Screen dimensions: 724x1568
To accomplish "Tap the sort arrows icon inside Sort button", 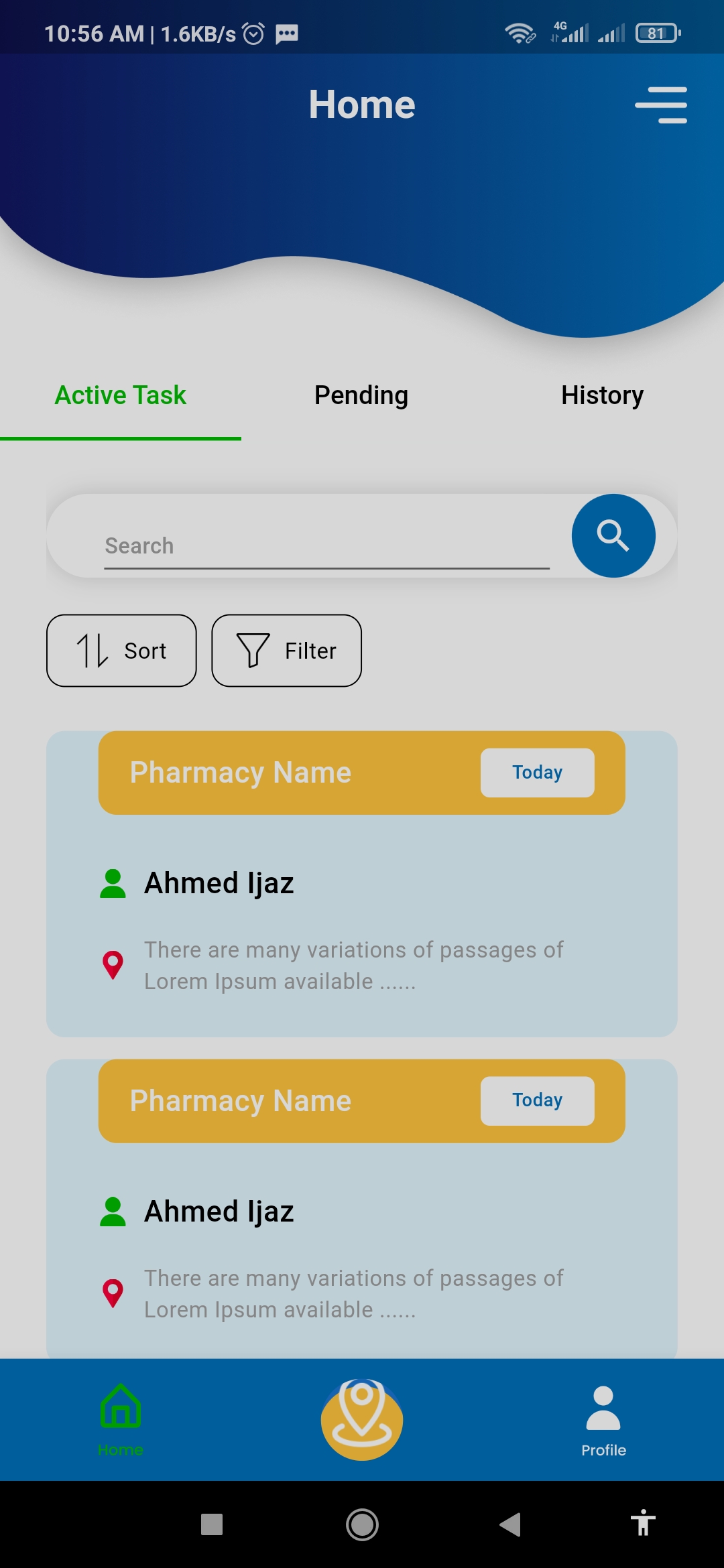I will click(x=91, y=650).
